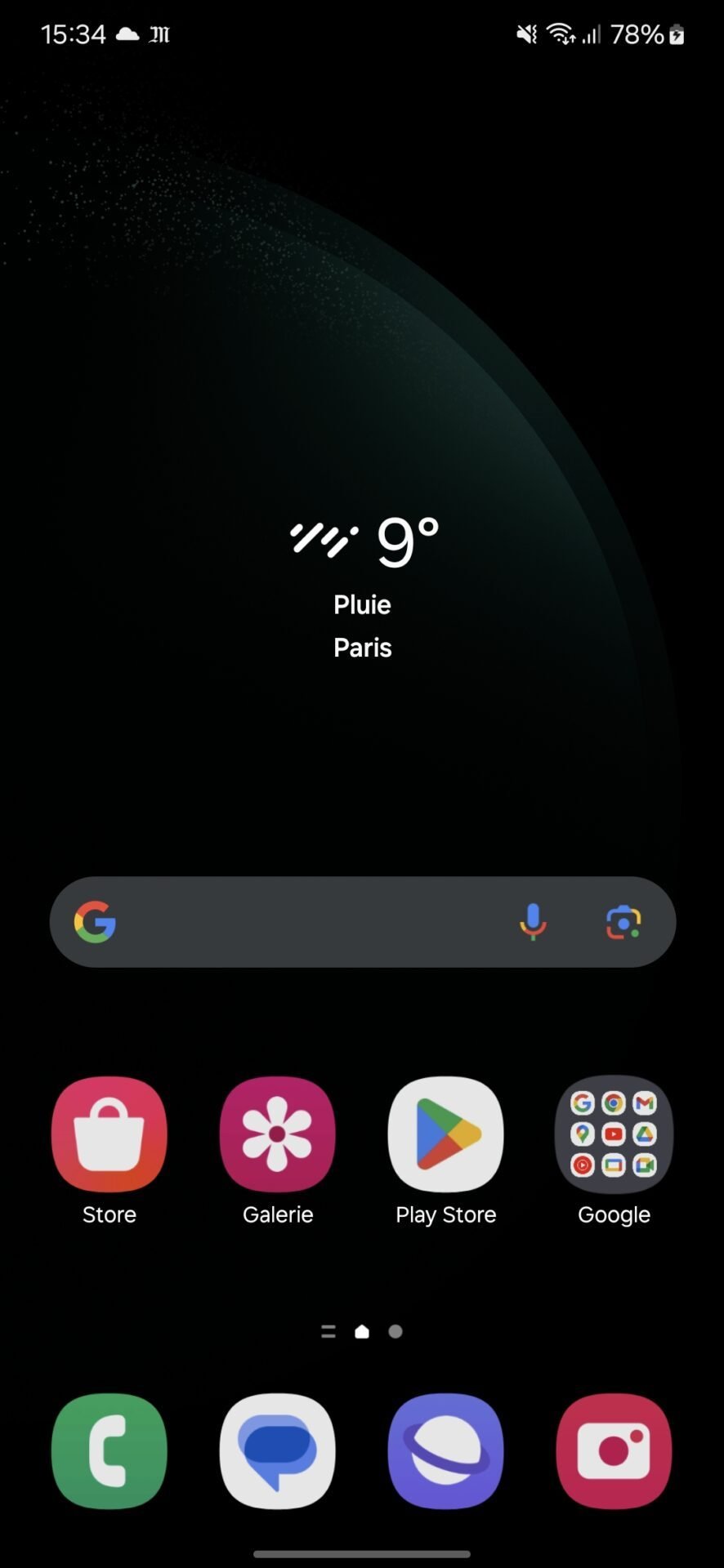Open the Messages app
This screenshot has width=724, height=1568.
(278, 1451)
